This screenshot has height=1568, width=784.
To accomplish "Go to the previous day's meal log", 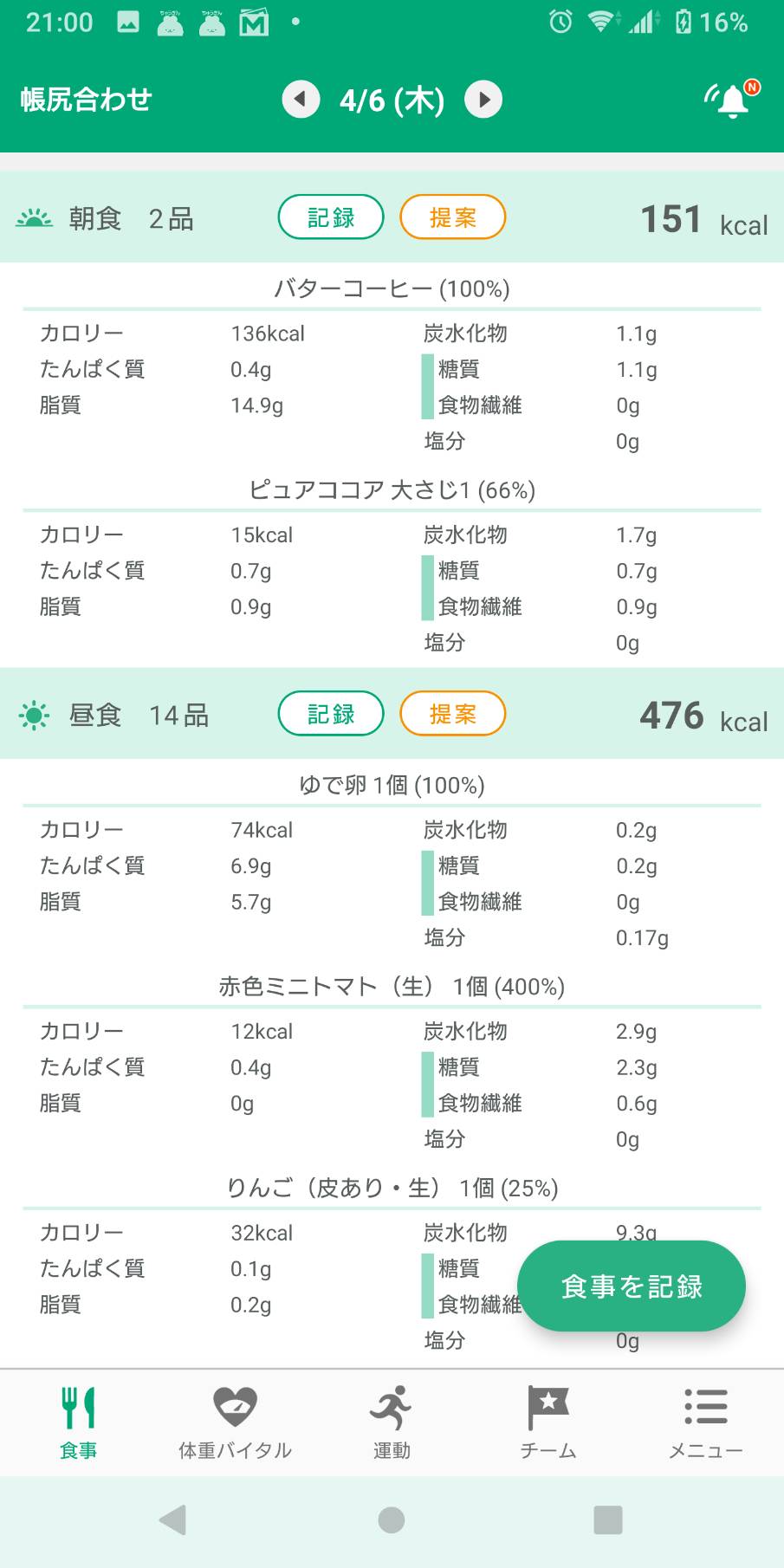I will click(301, 100).
